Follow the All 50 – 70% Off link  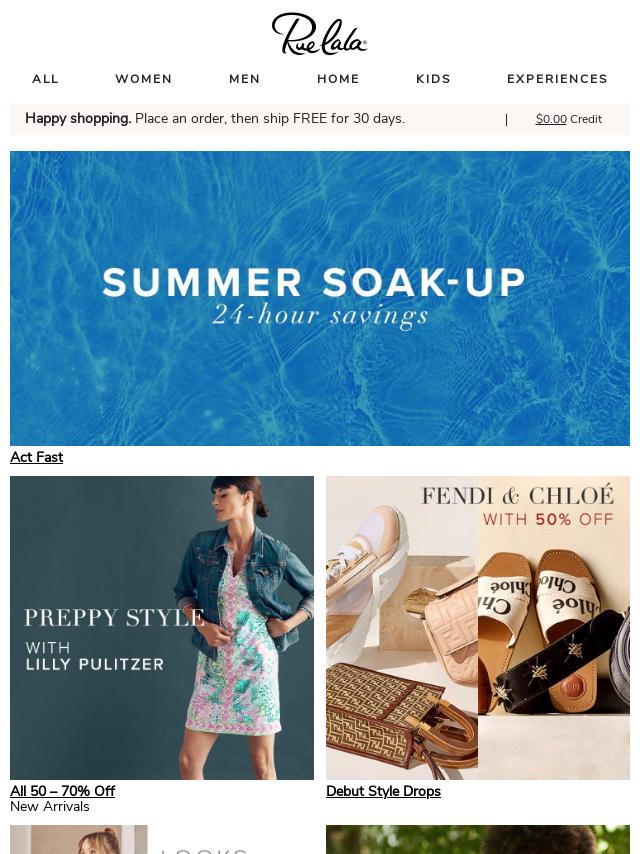62,791
